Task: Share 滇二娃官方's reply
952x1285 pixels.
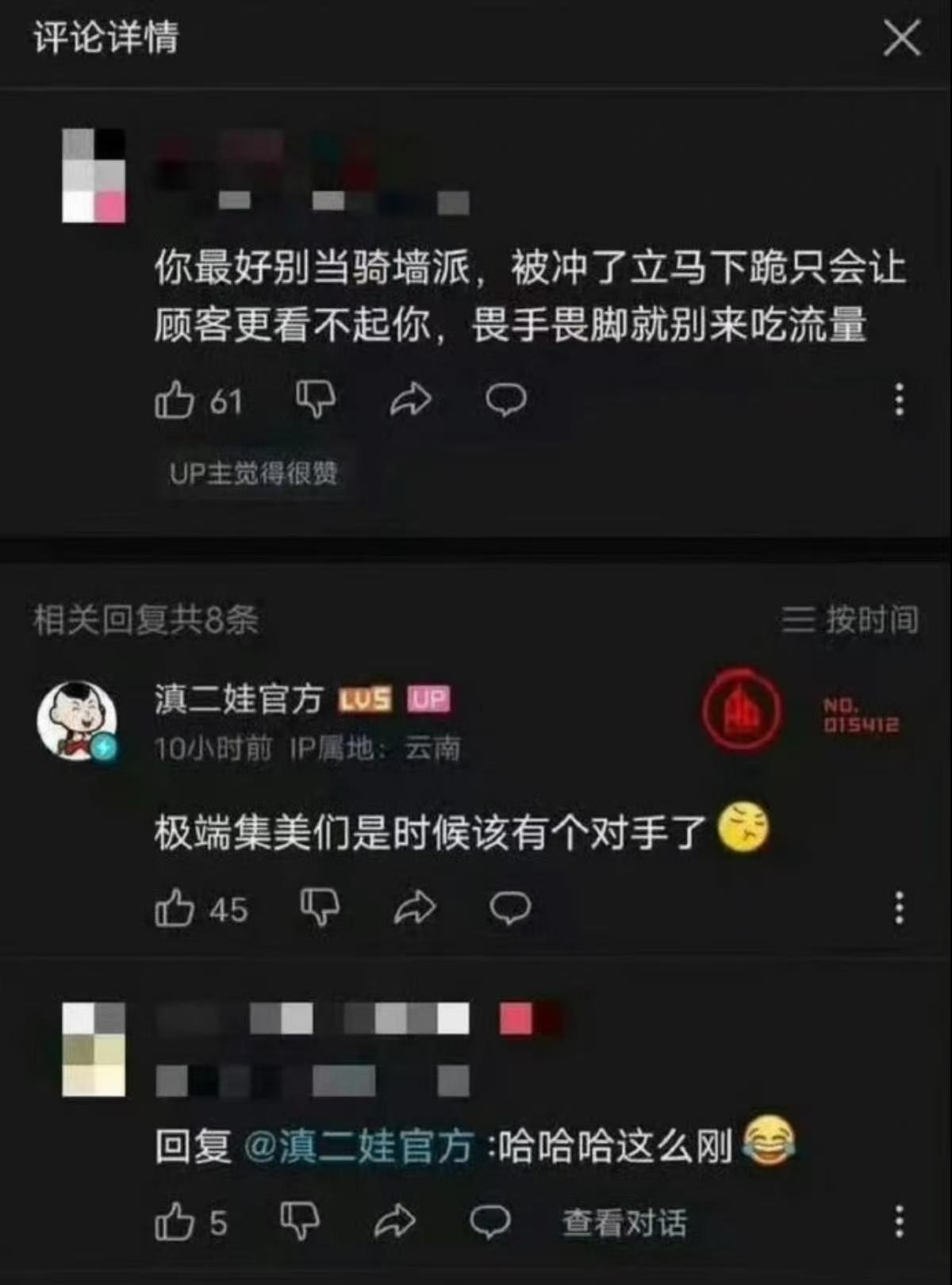Action: click(415, 907)
